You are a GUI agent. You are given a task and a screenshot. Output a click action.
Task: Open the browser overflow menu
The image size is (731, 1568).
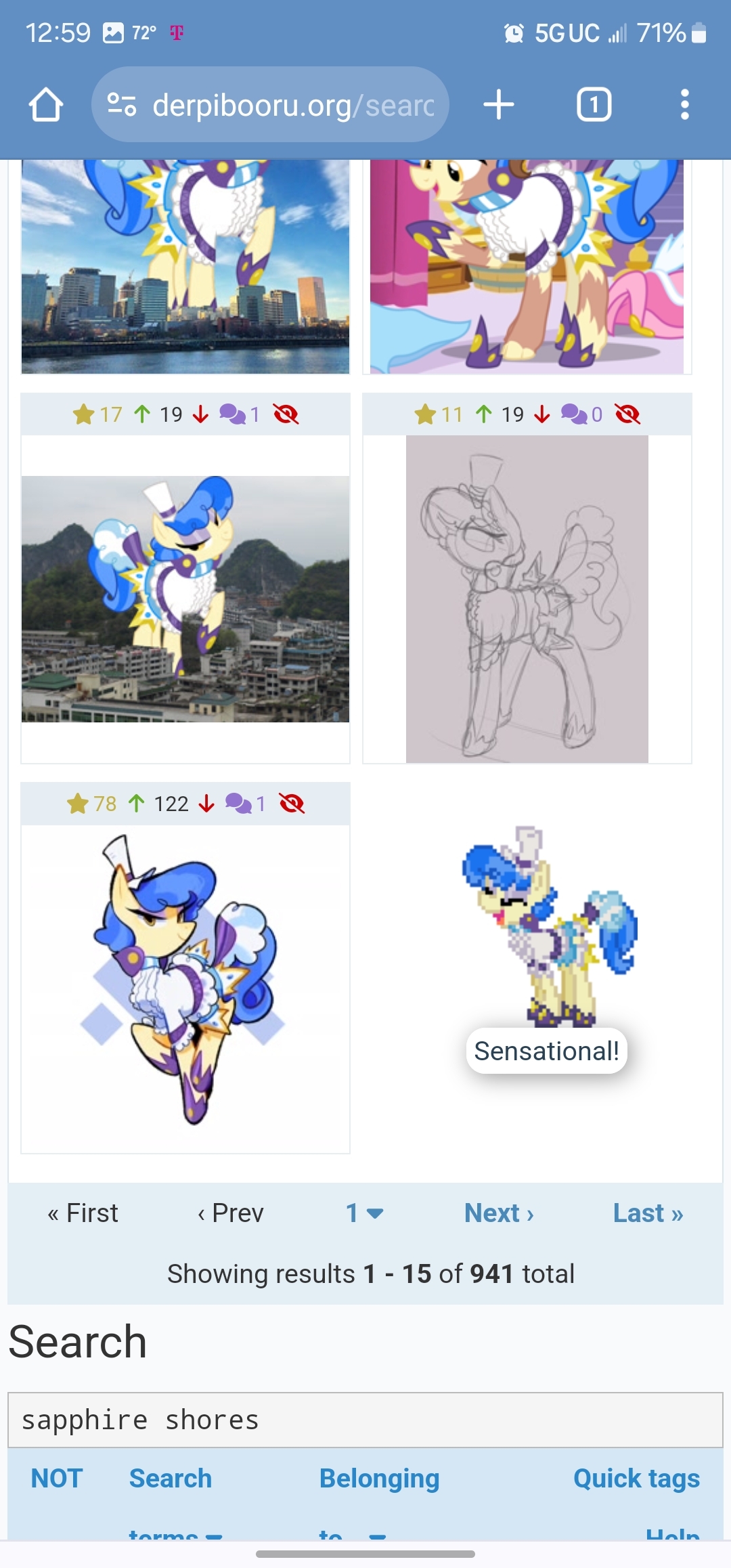pyautogui.click(x=684, y=105)
